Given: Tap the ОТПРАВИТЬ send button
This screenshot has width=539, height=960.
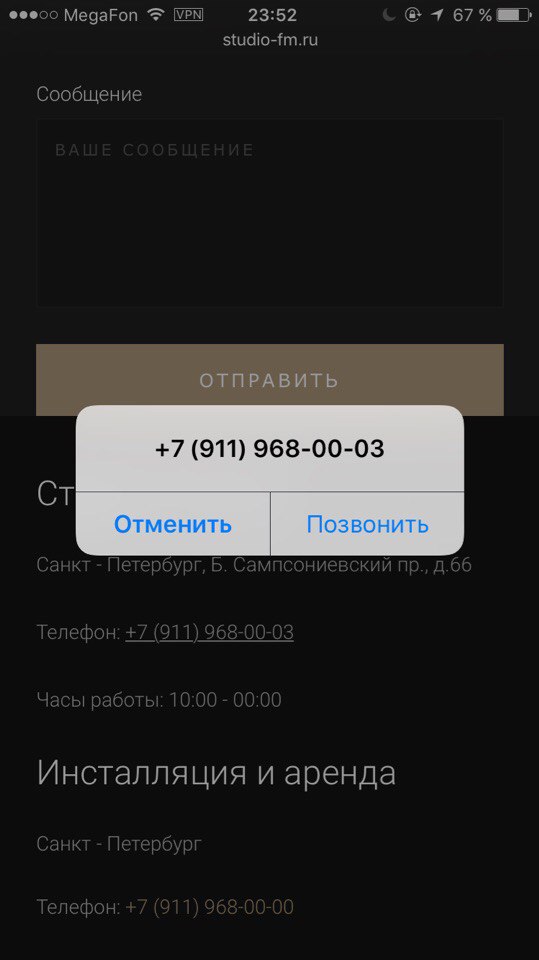Looking at the screenshot, I should tap(270, 380).
